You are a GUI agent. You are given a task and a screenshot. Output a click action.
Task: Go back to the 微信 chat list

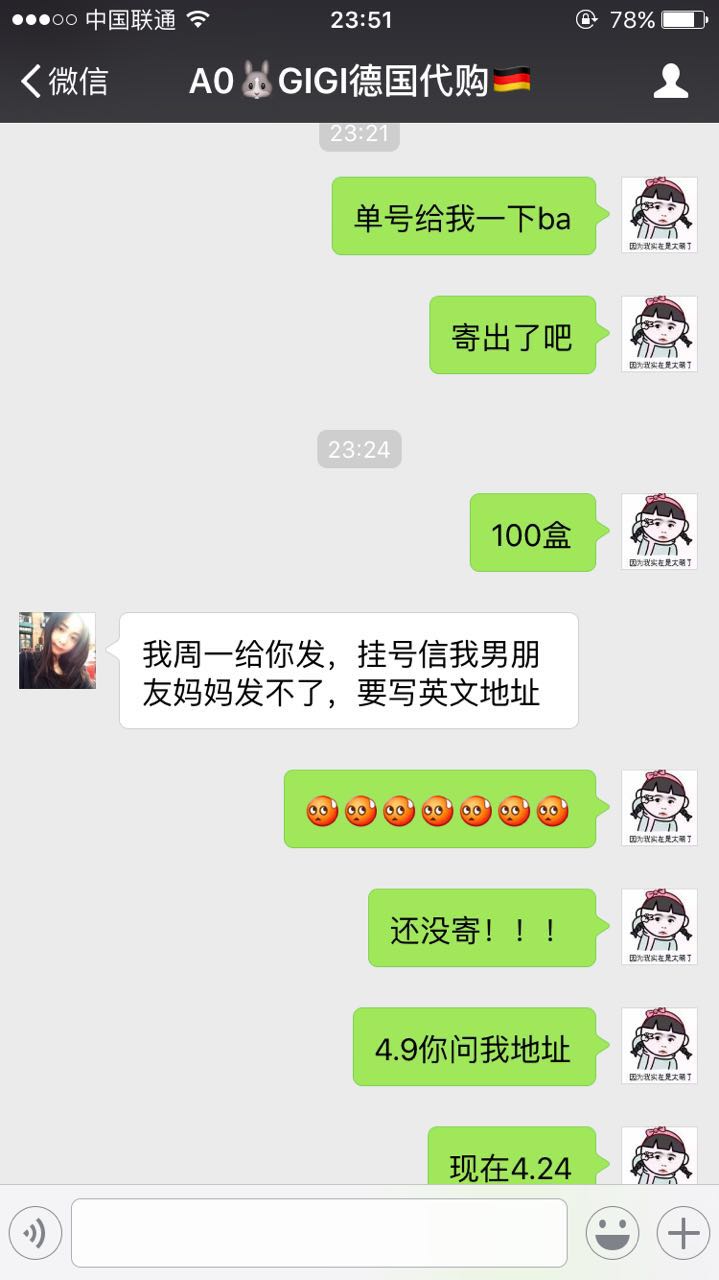(x=63, y=81)
